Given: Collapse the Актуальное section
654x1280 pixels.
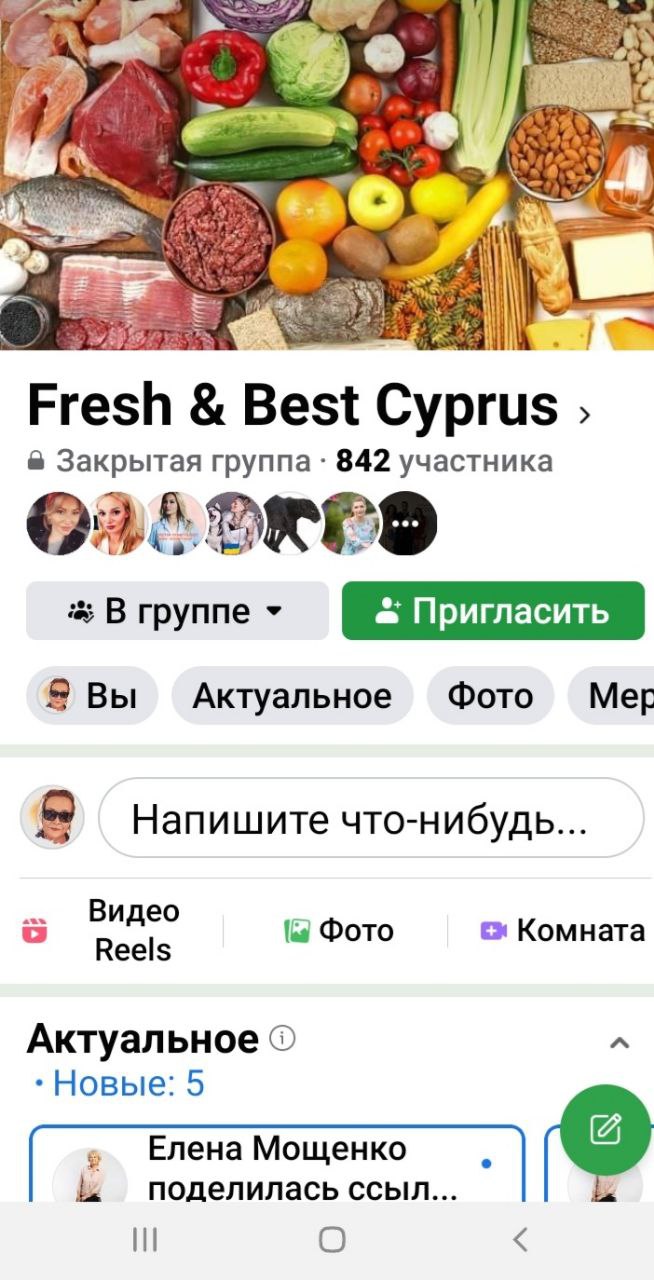Looking at the screenshot, I should tap(620, 1043).
